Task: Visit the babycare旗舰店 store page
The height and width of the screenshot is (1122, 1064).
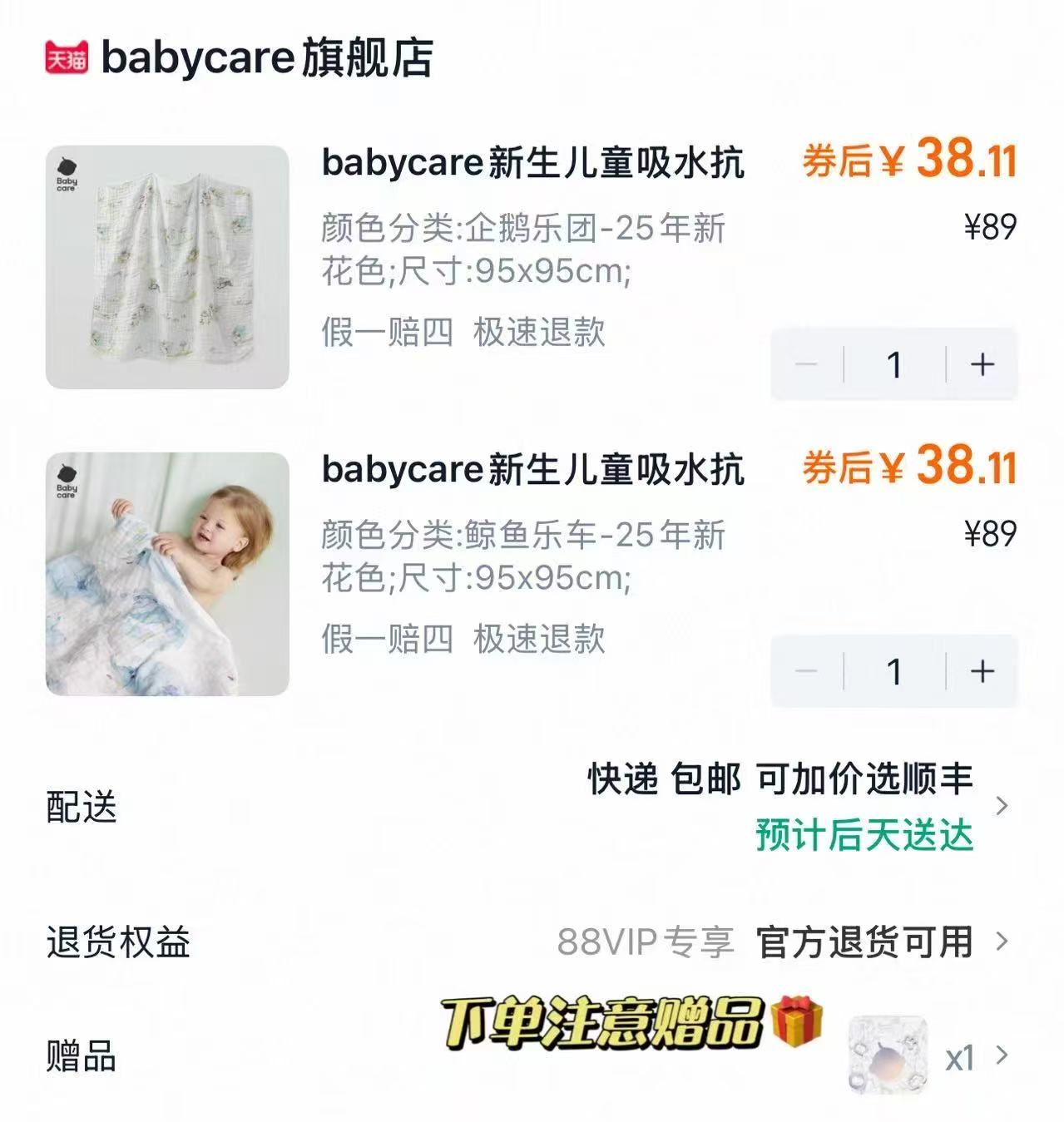Action: click(x=266, y=58)
